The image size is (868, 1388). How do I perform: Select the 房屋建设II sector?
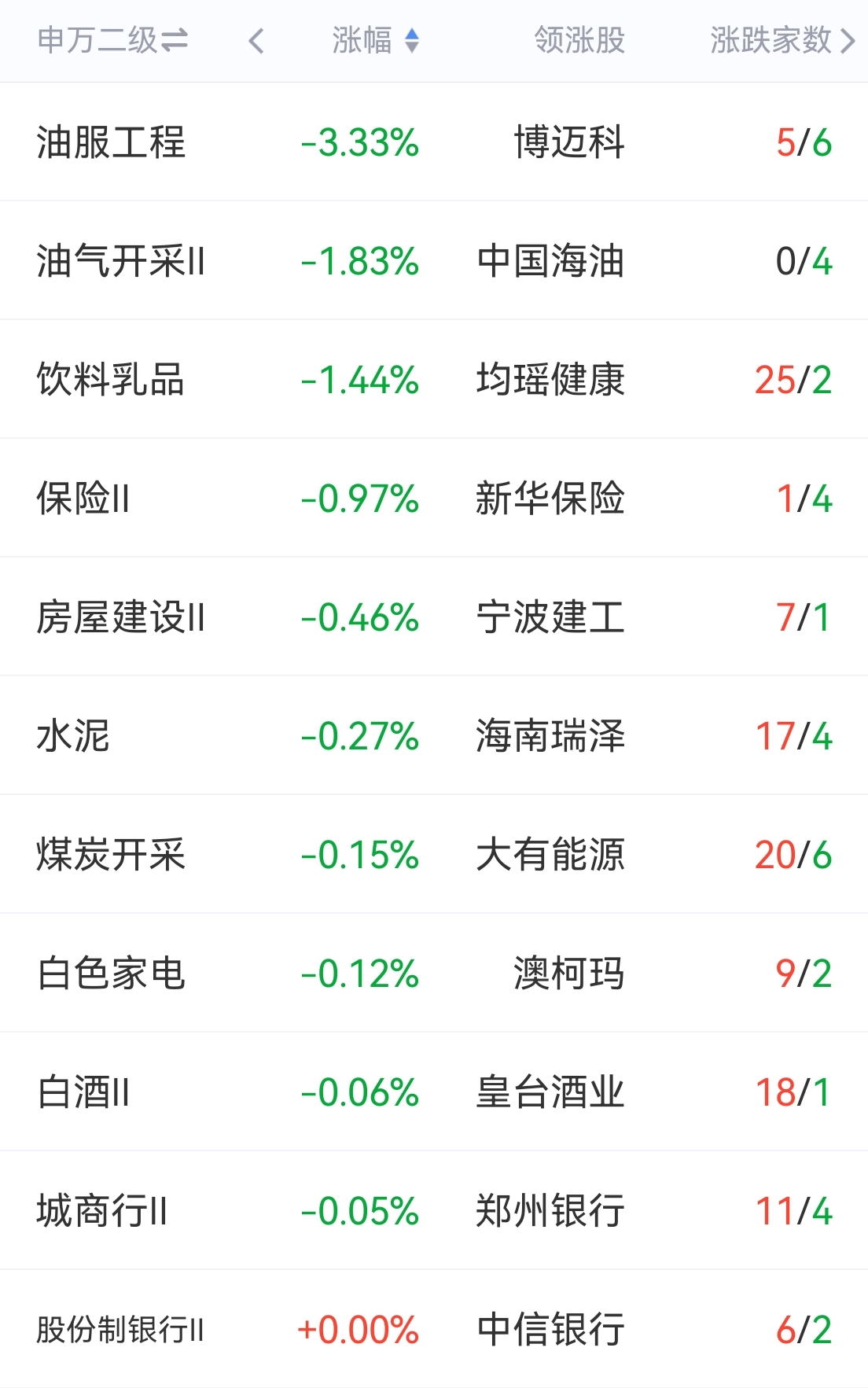[434, 617]
